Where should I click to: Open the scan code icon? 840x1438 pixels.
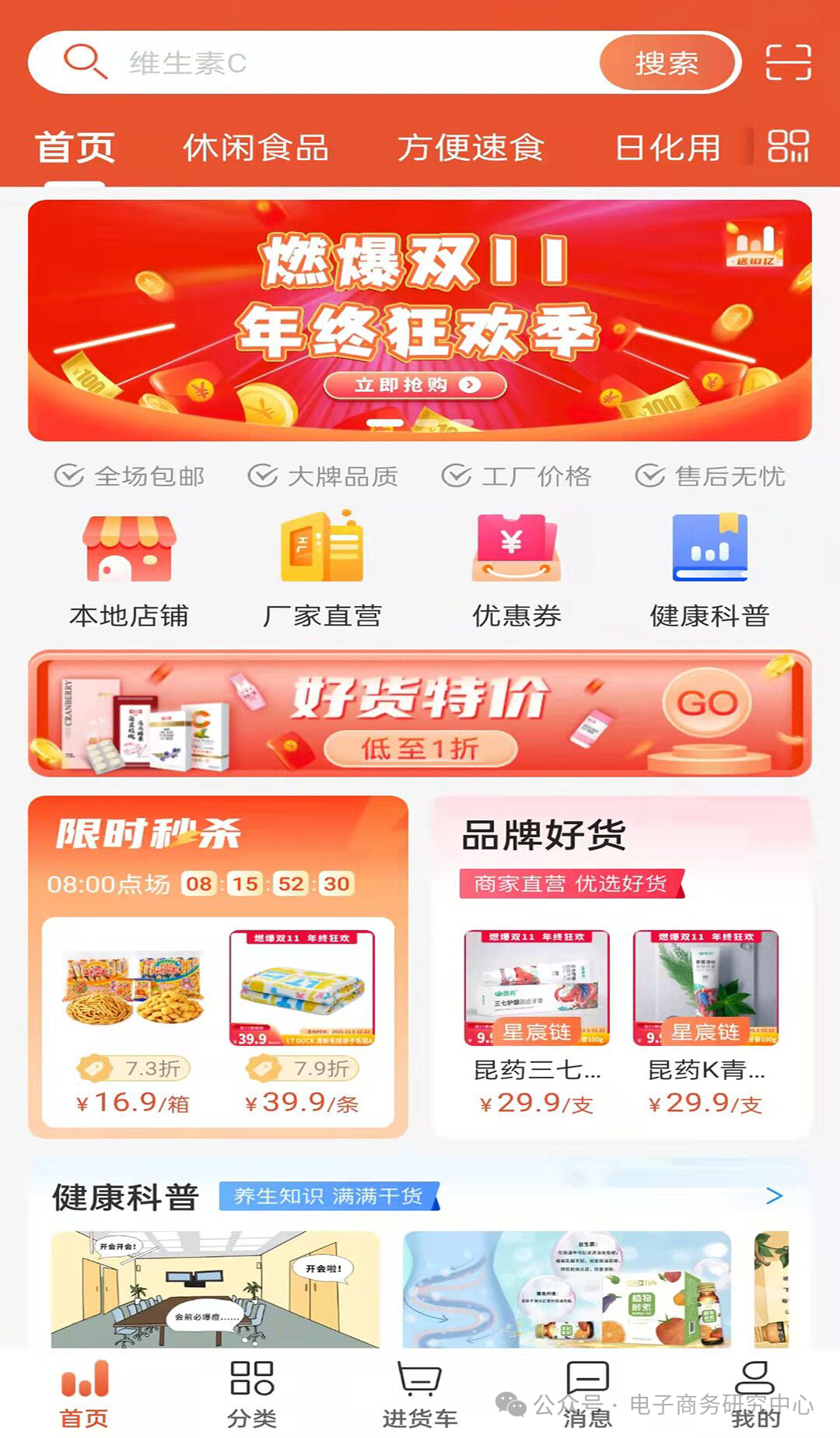(788, 62)
